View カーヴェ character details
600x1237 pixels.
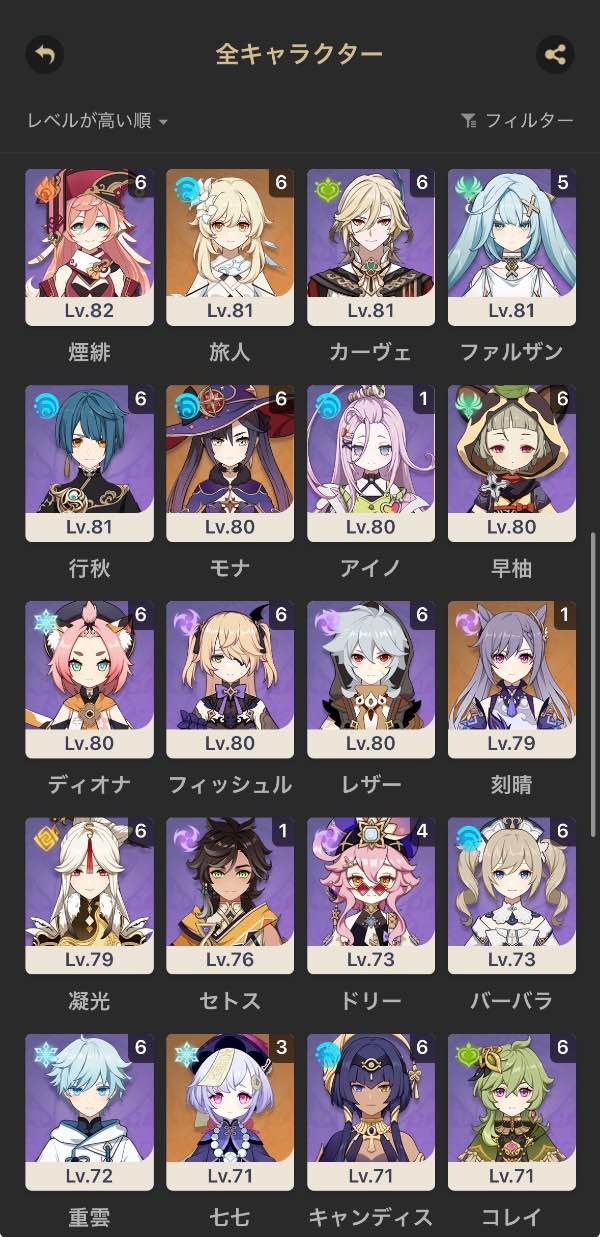coord(371,247)
